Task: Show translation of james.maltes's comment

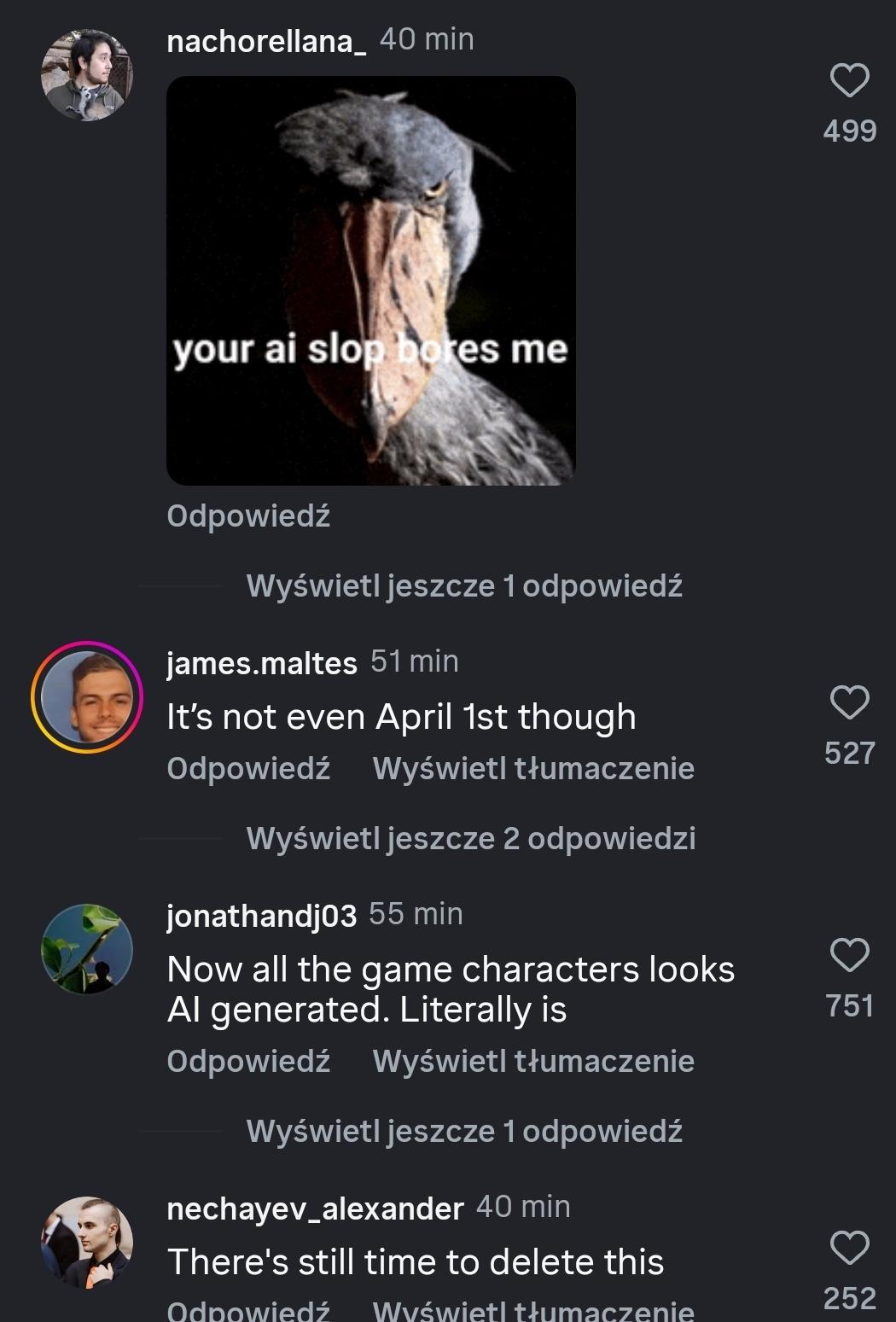Action: pos(533,769)
